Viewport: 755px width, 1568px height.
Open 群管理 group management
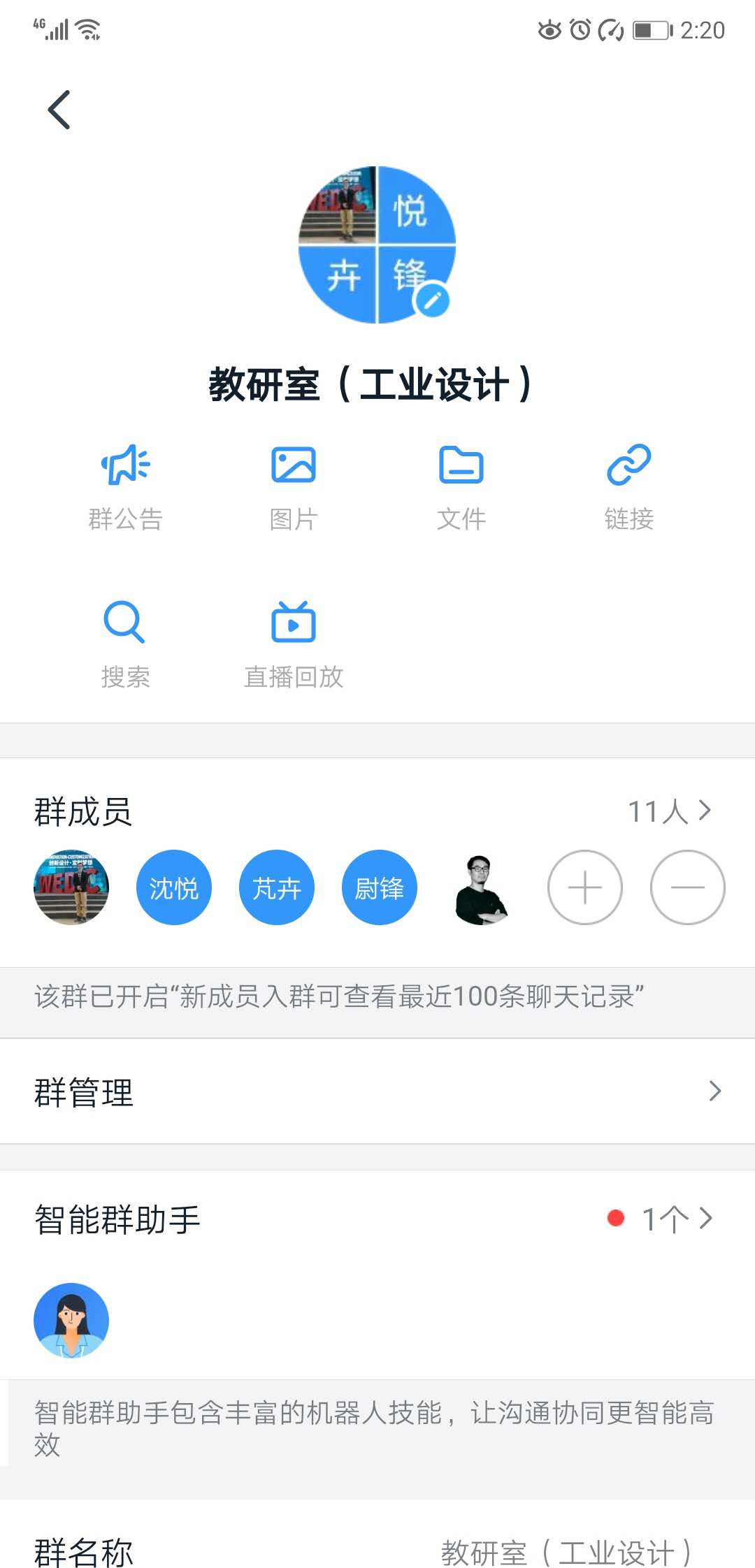377,1091
